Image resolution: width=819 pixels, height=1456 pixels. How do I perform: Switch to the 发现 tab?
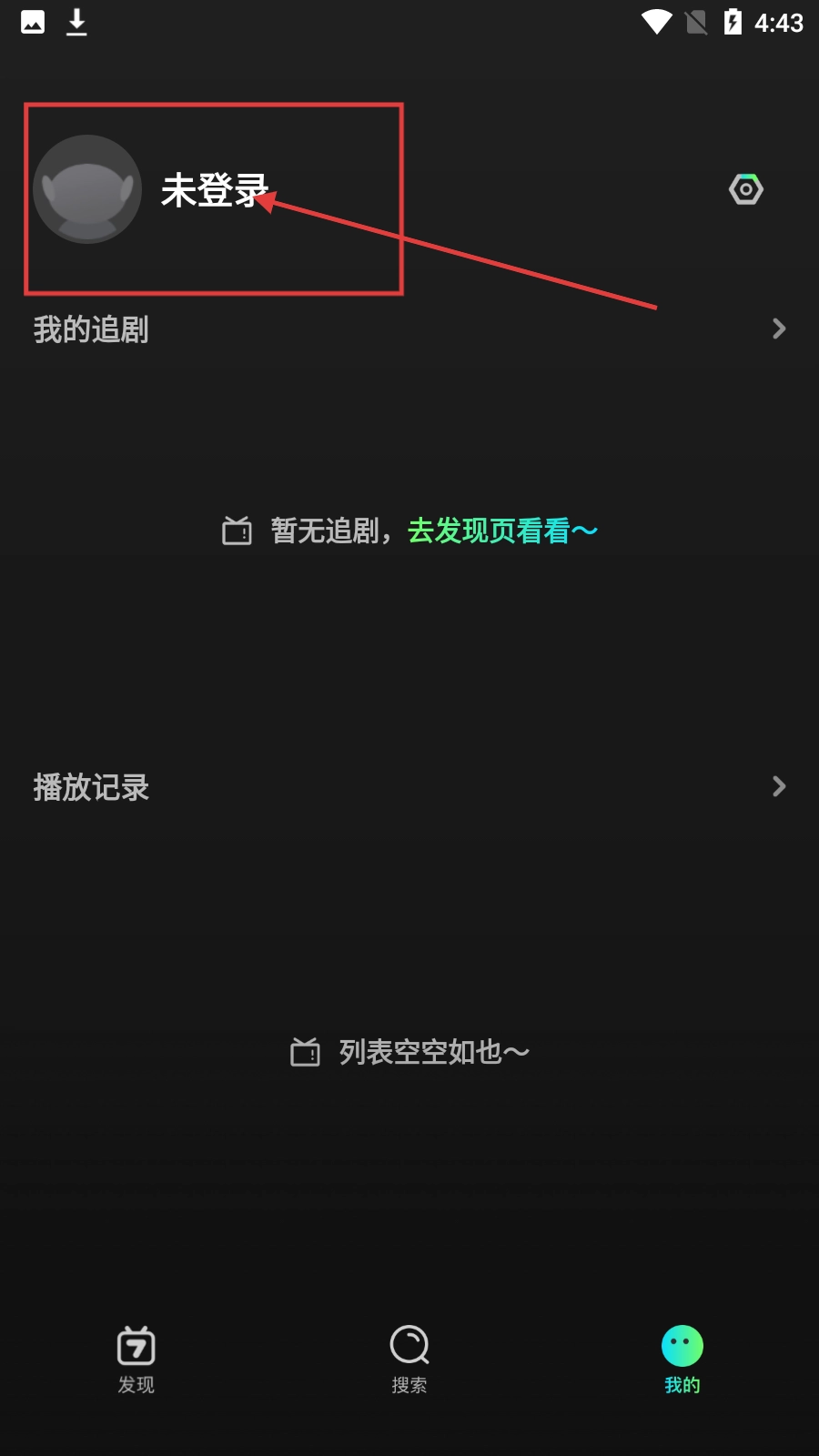point(136,1360)
